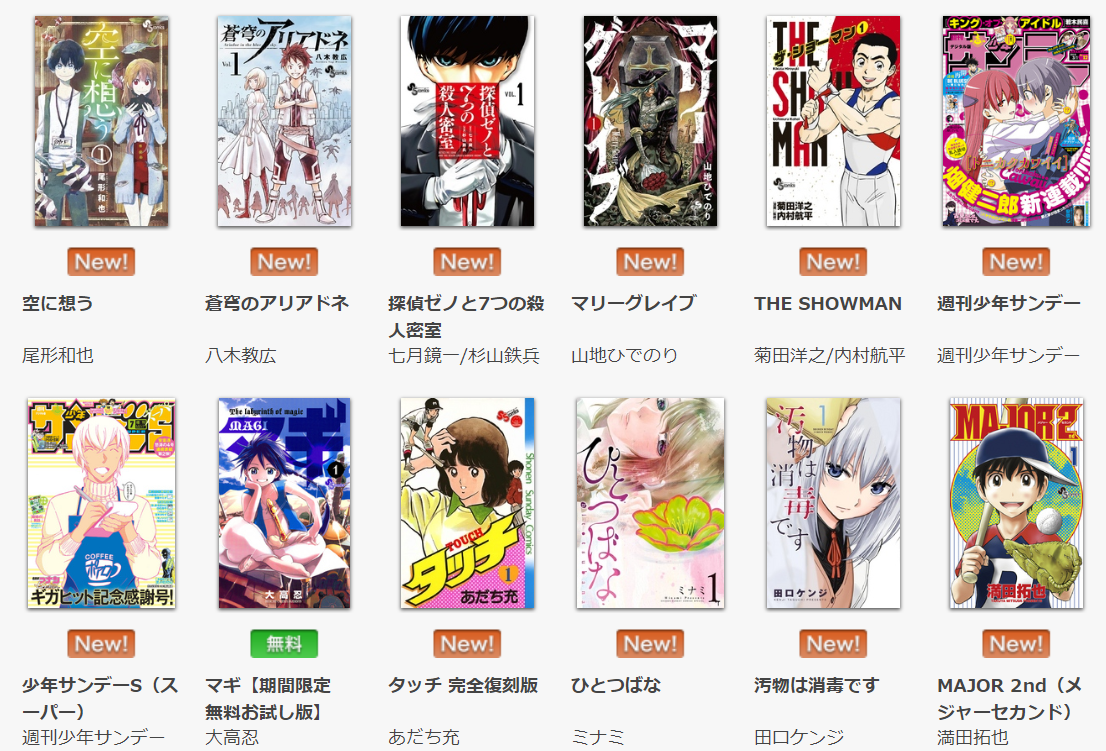This screenshot has width=1106, height=751.
Task: Tap the THE SHOWMAN title link
Action: pyautogui.click(x=827, y=303)
